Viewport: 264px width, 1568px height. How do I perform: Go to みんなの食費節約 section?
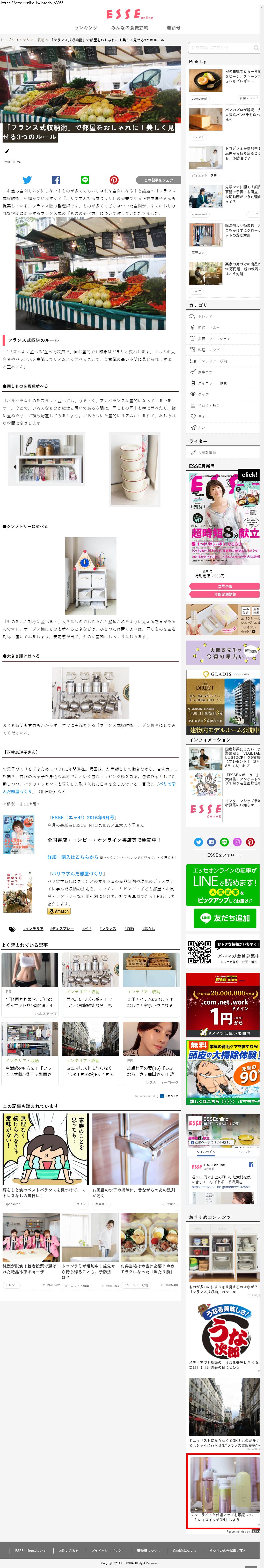(130, 27)
